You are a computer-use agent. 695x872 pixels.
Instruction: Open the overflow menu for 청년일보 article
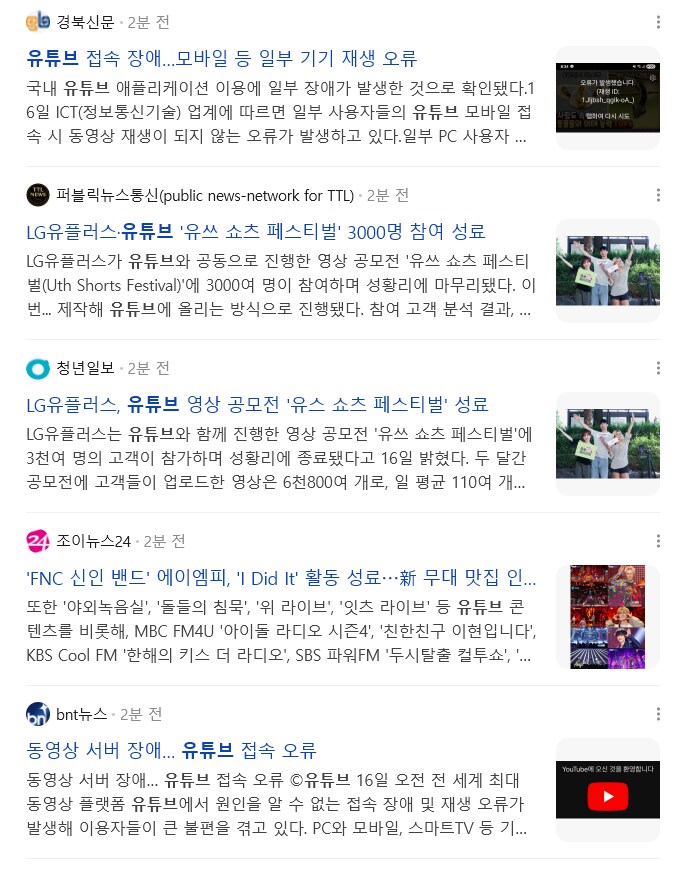[x=657, y=368]
